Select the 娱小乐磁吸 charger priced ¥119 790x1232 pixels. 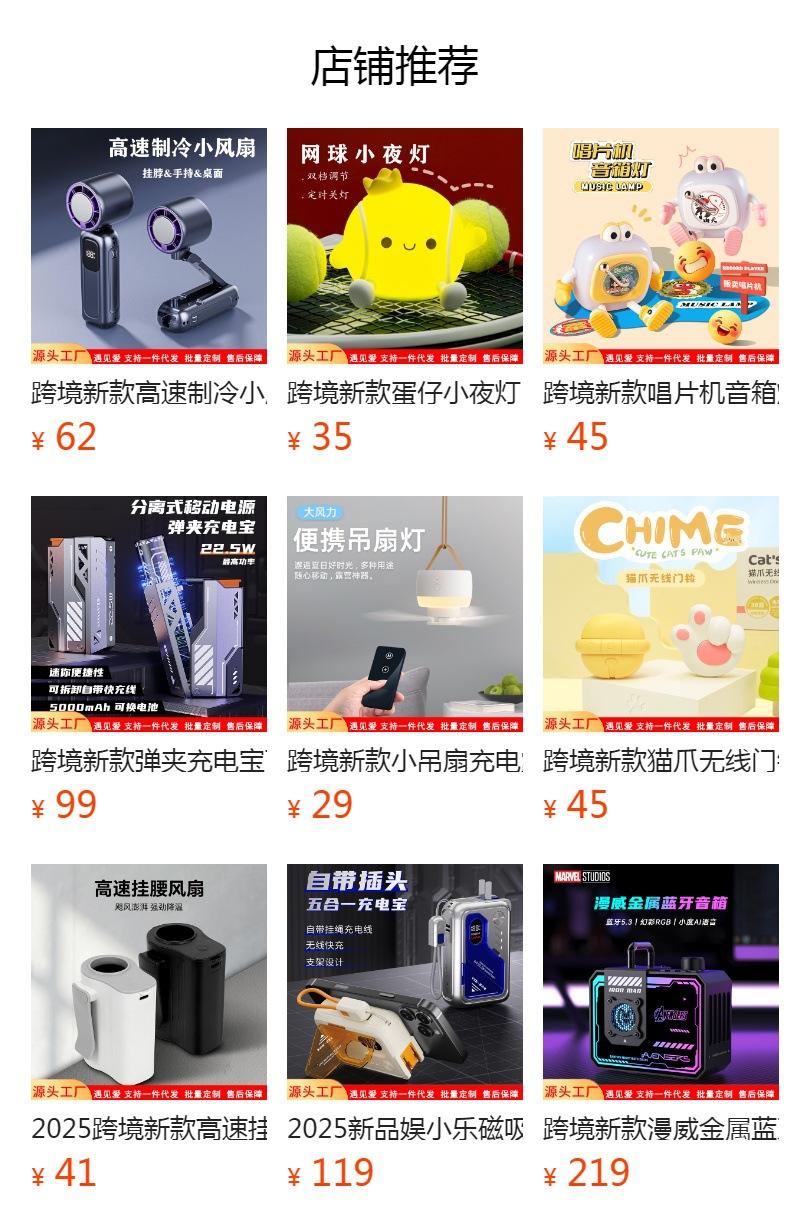pos(405,982)
